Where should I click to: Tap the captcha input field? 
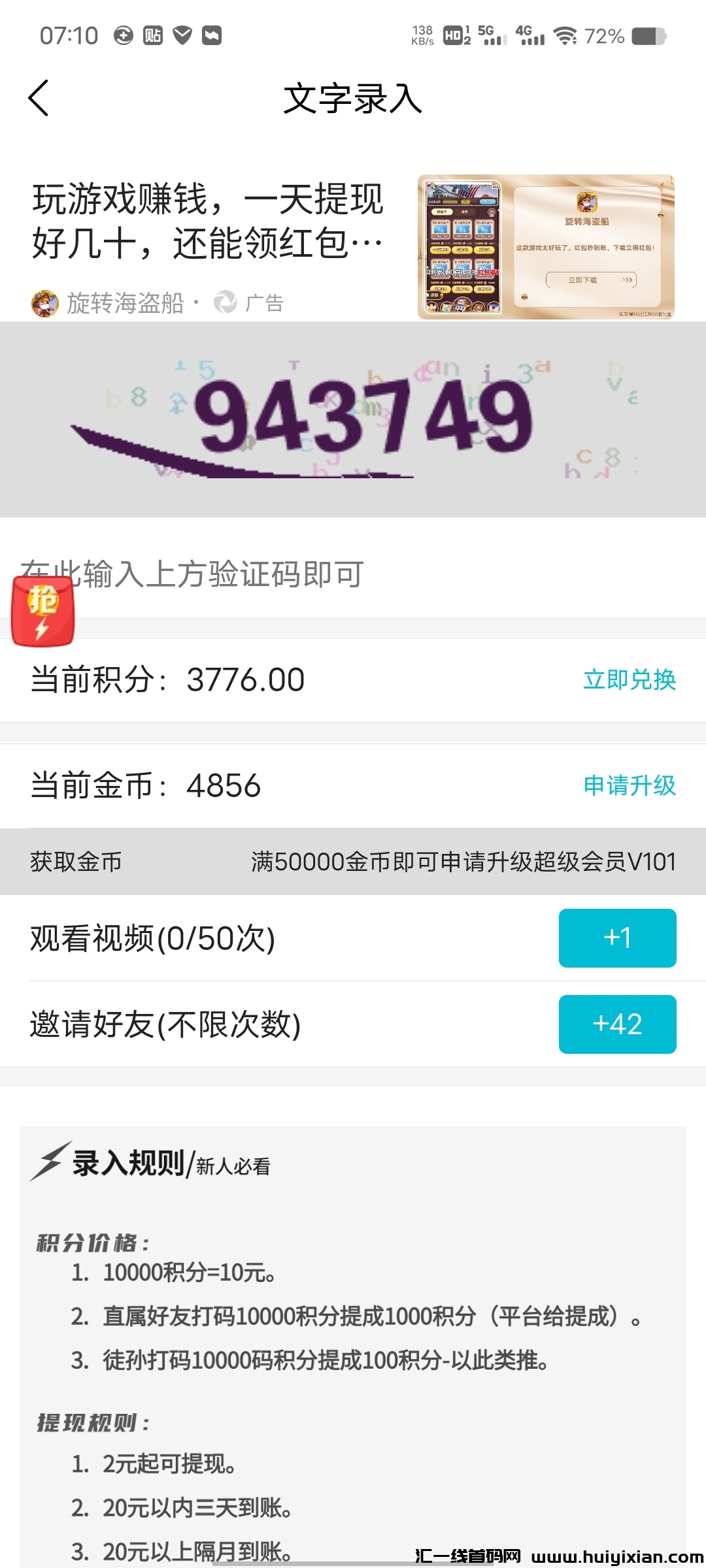coord(261,575)
